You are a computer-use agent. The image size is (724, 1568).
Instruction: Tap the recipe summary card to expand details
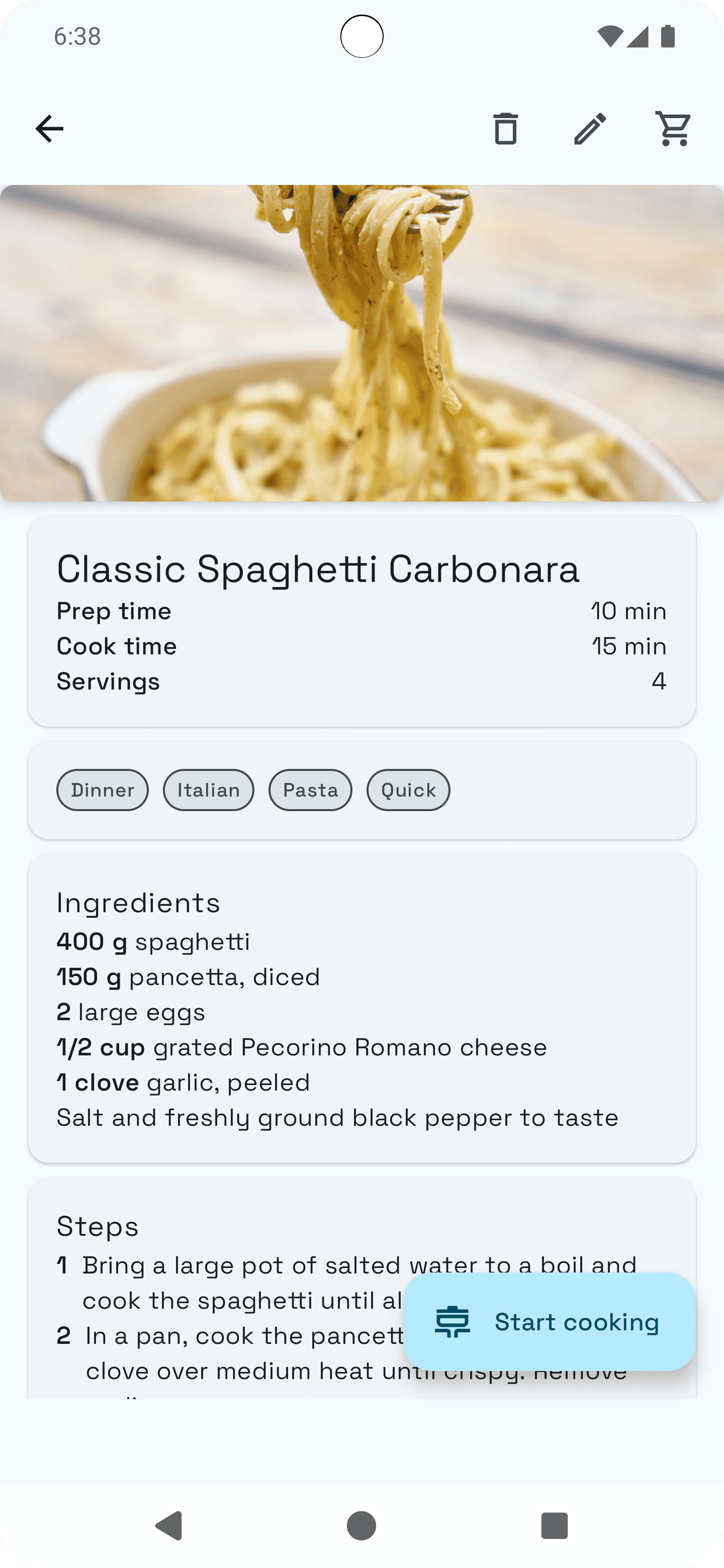(x=361, y=621)
